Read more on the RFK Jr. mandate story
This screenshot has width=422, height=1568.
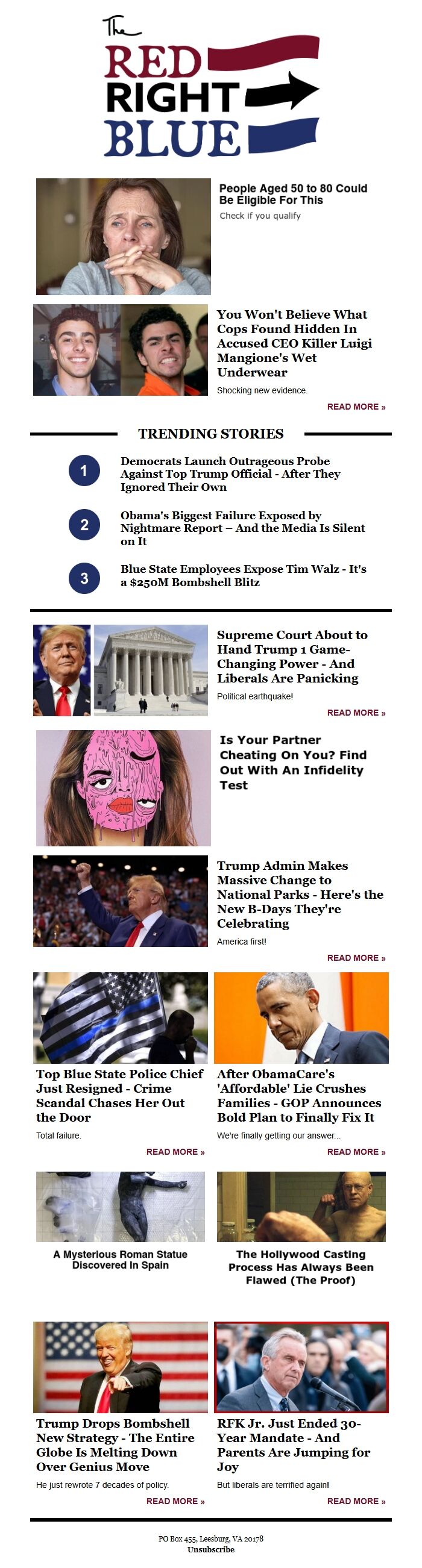coord(356,1501)
